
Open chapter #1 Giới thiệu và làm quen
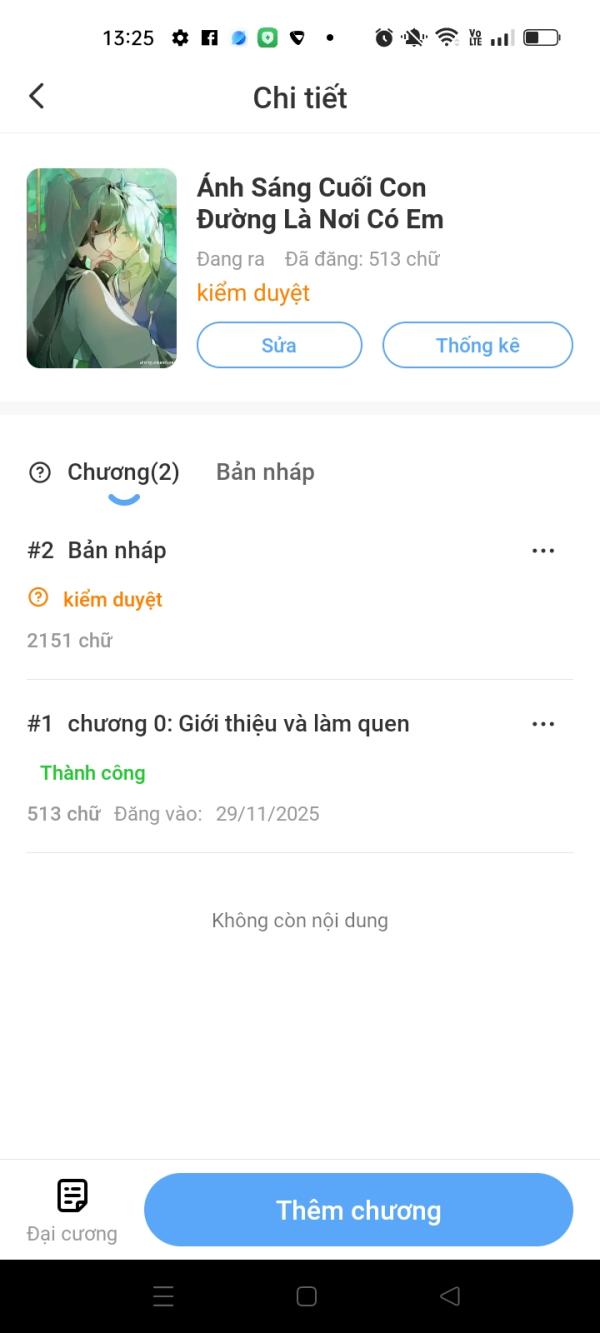pyautogui.click(x=238, y=724)
